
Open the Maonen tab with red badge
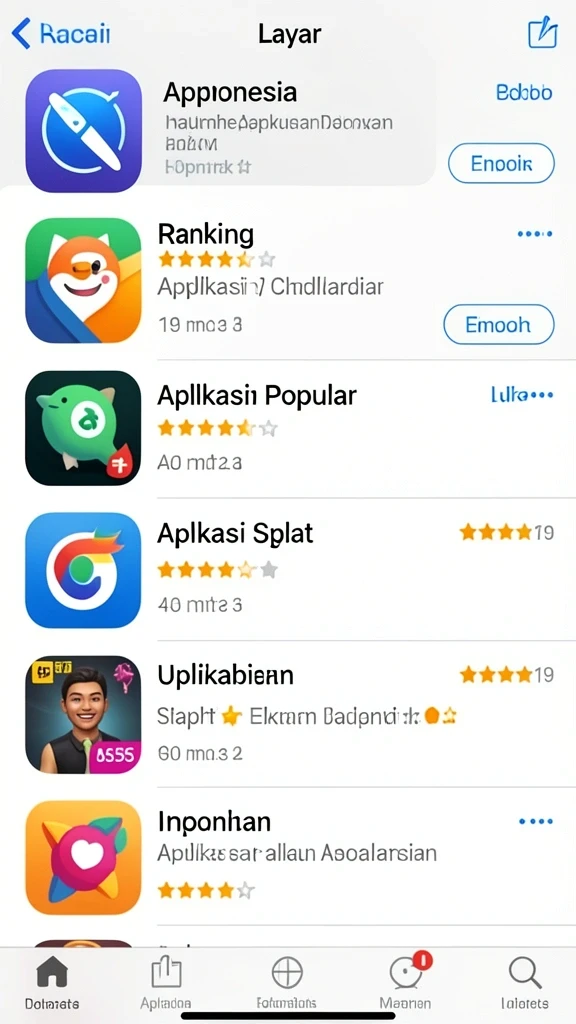[x=406, y=982]
